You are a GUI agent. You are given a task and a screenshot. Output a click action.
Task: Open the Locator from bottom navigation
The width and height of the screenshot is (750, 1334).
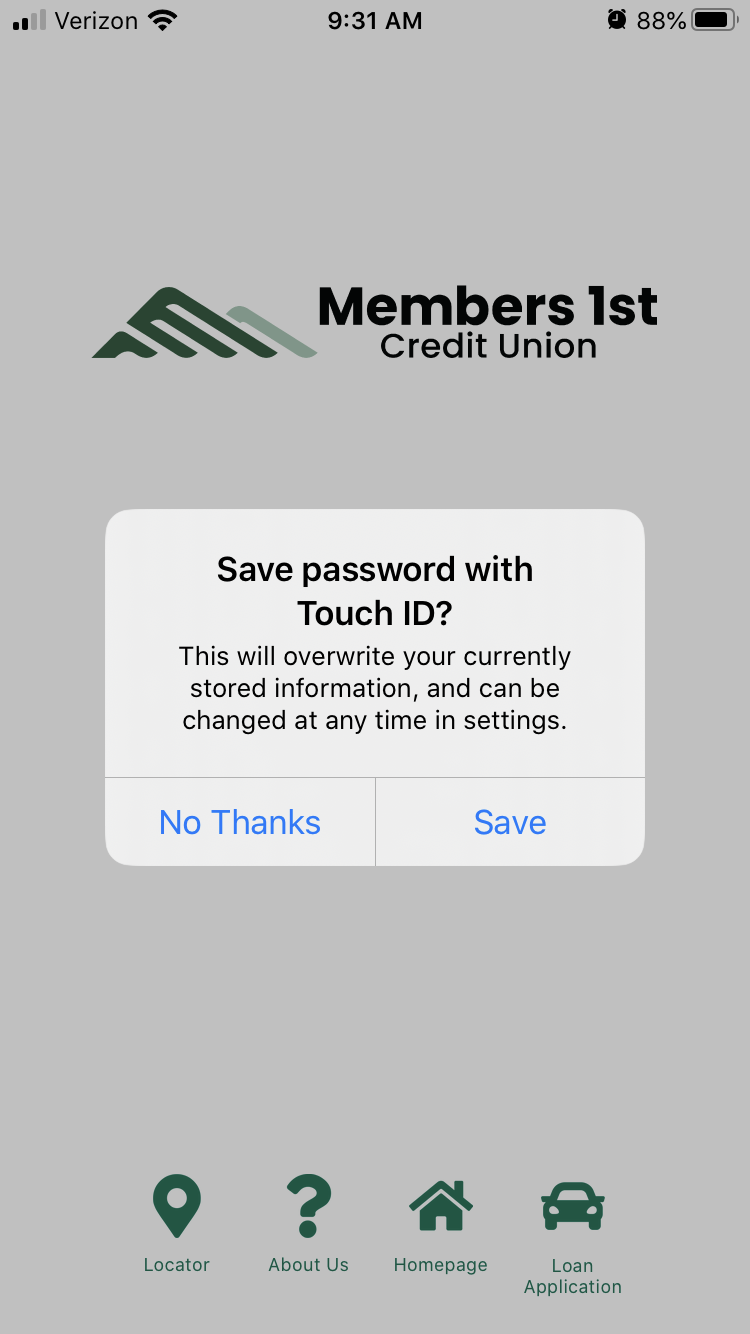[x=176, y=1264]
